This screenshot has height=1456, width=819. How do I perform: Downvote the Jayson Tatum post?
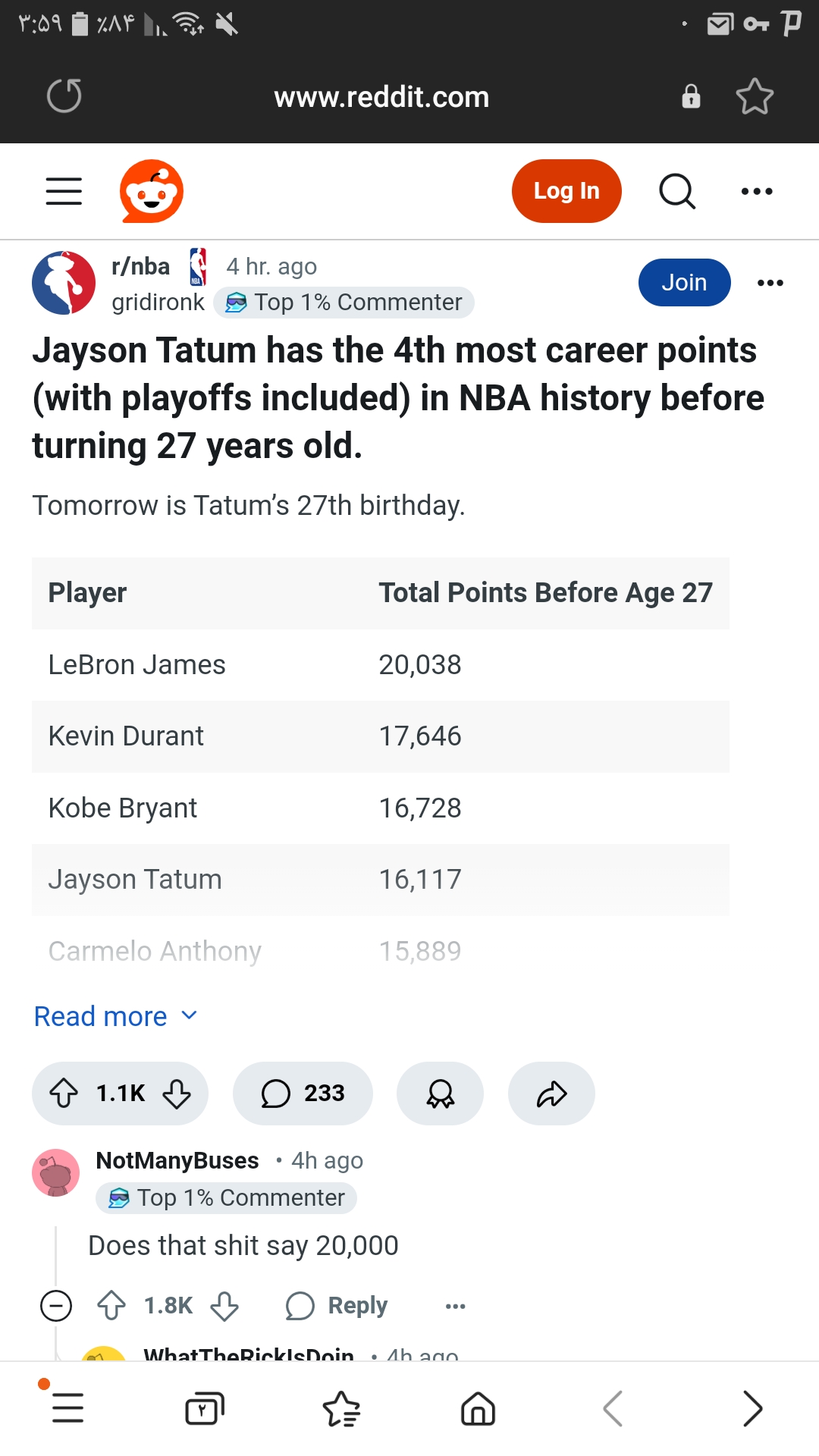coord(177,1094)
